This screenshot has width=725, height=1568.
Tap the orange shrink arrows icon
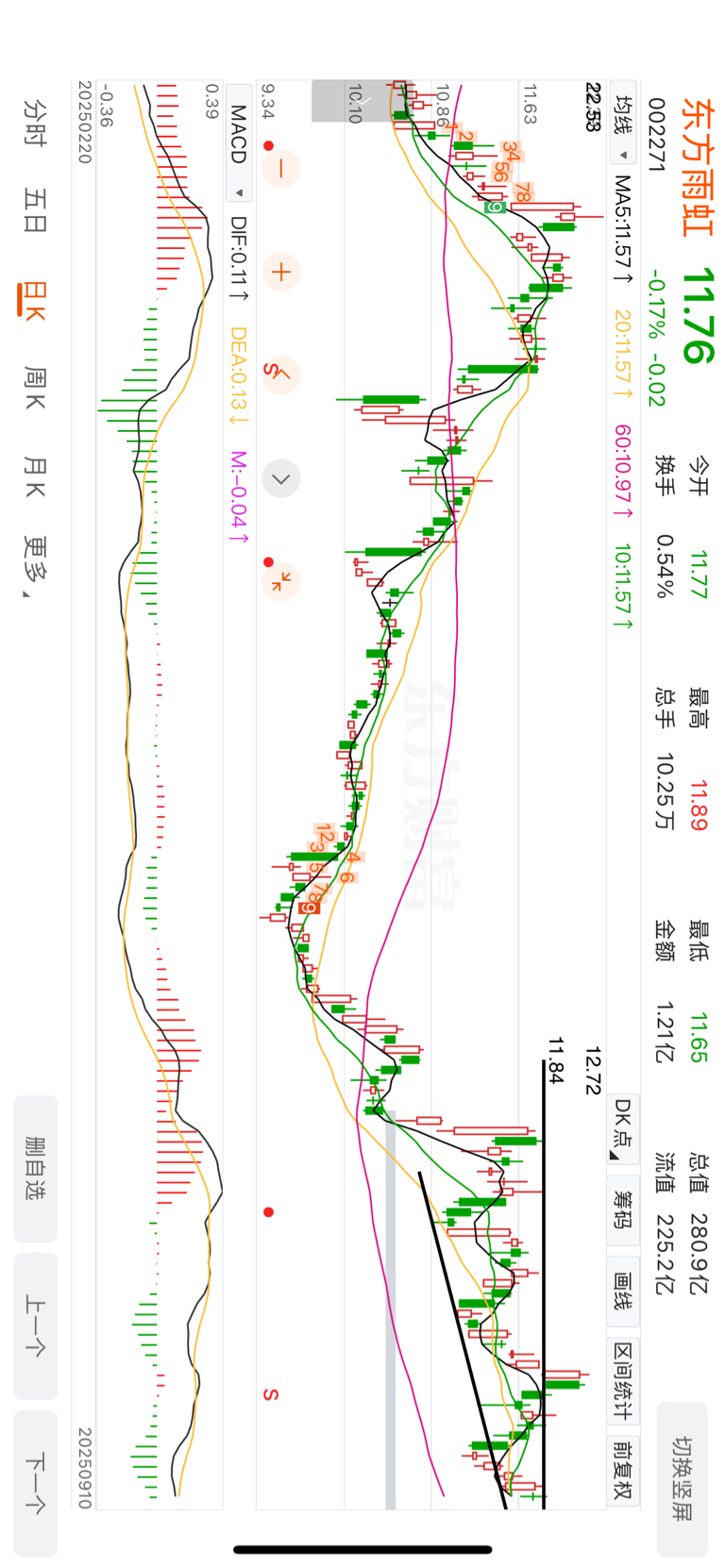[280, 581]
